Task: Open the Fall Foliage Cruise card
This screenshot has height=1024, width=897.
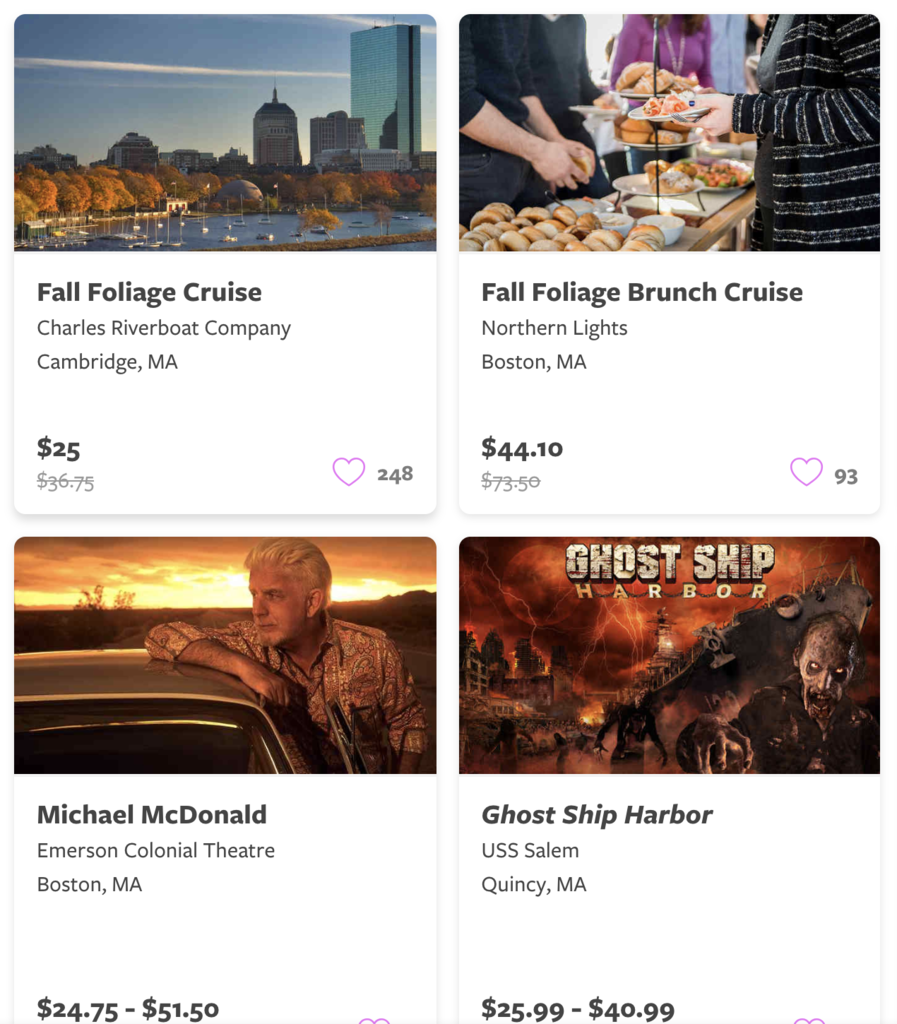Action: (x=150, y=292)
